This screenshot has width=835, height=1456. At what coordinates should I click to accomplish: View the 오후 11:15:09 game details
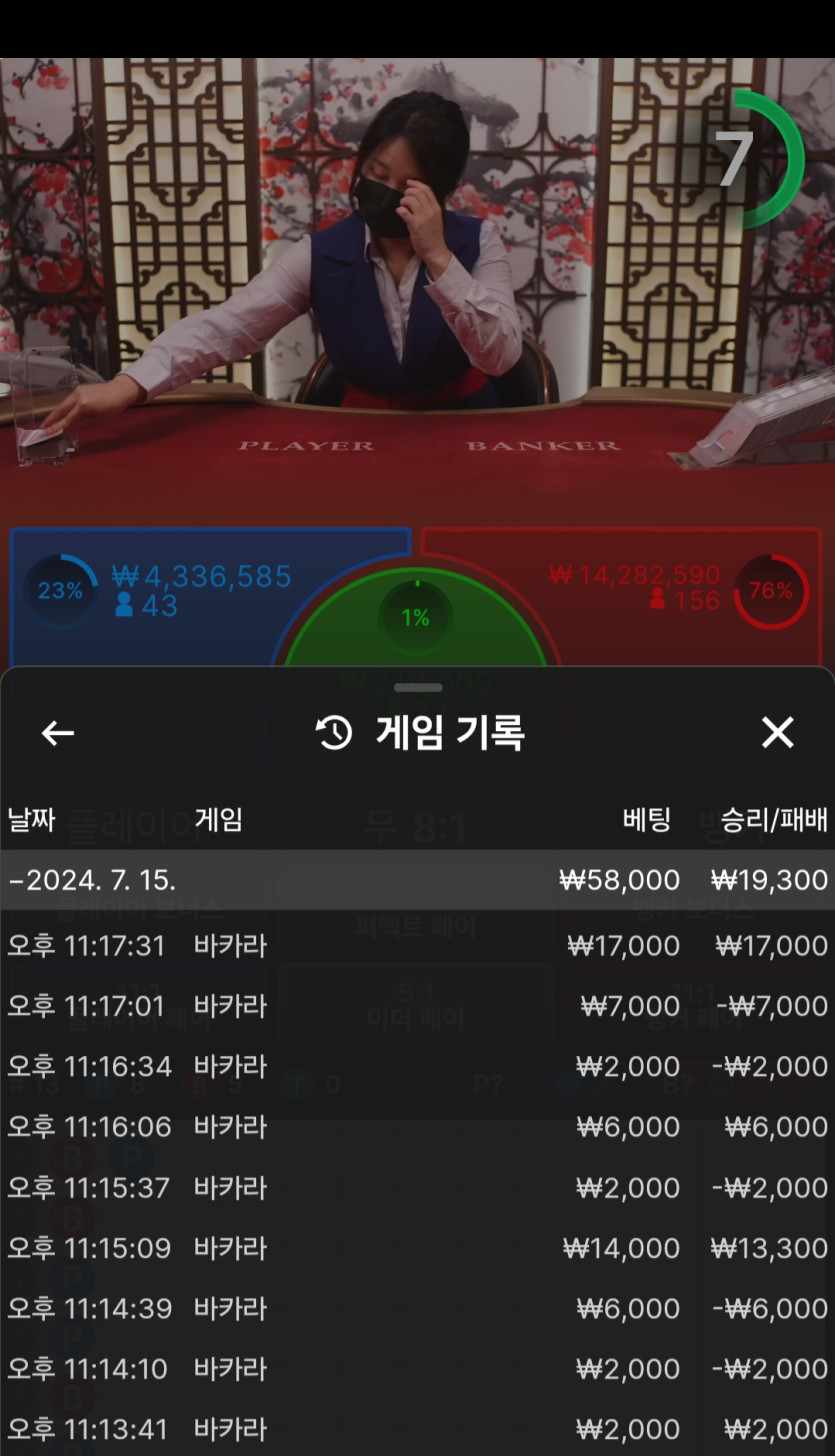(x=417, y=1248)
